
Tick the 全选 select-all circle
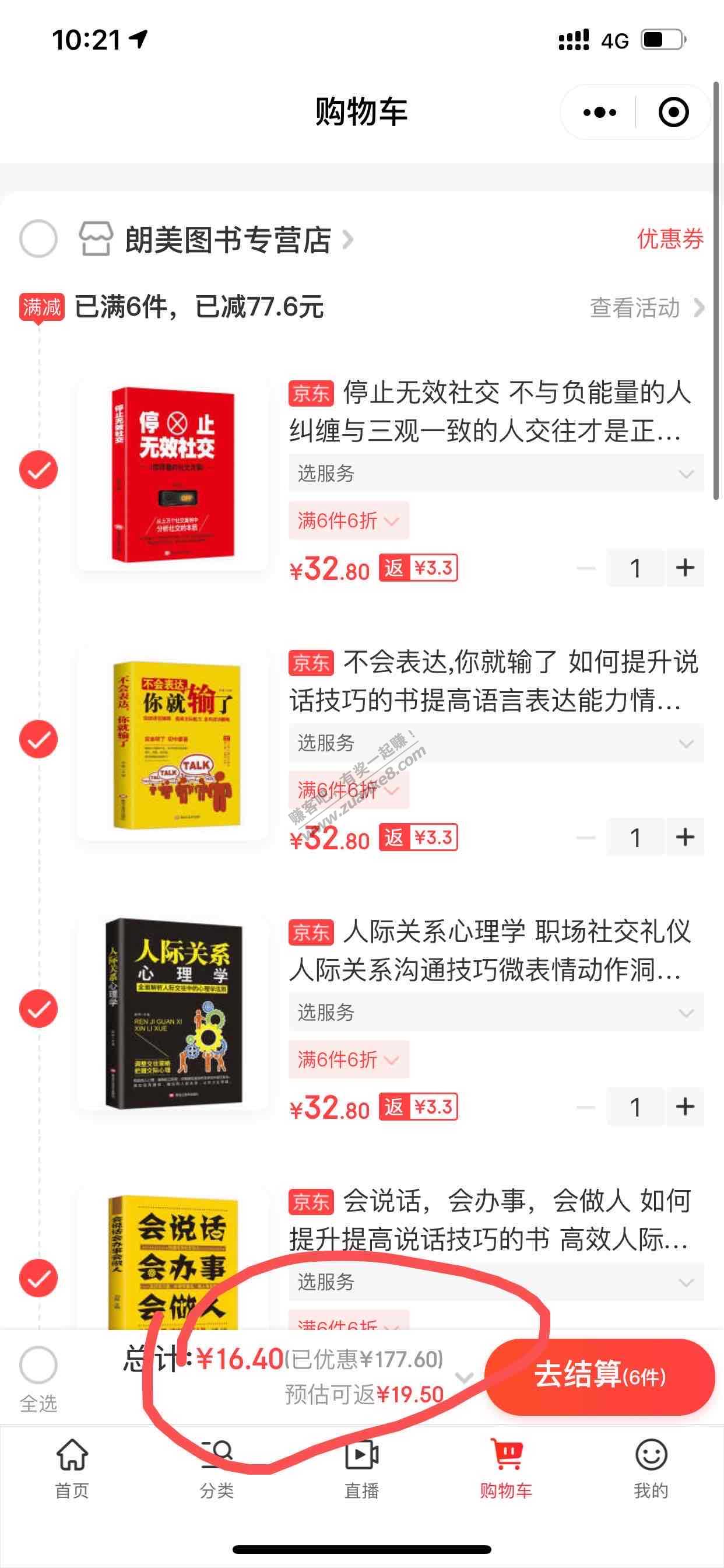pos(38,1366)
